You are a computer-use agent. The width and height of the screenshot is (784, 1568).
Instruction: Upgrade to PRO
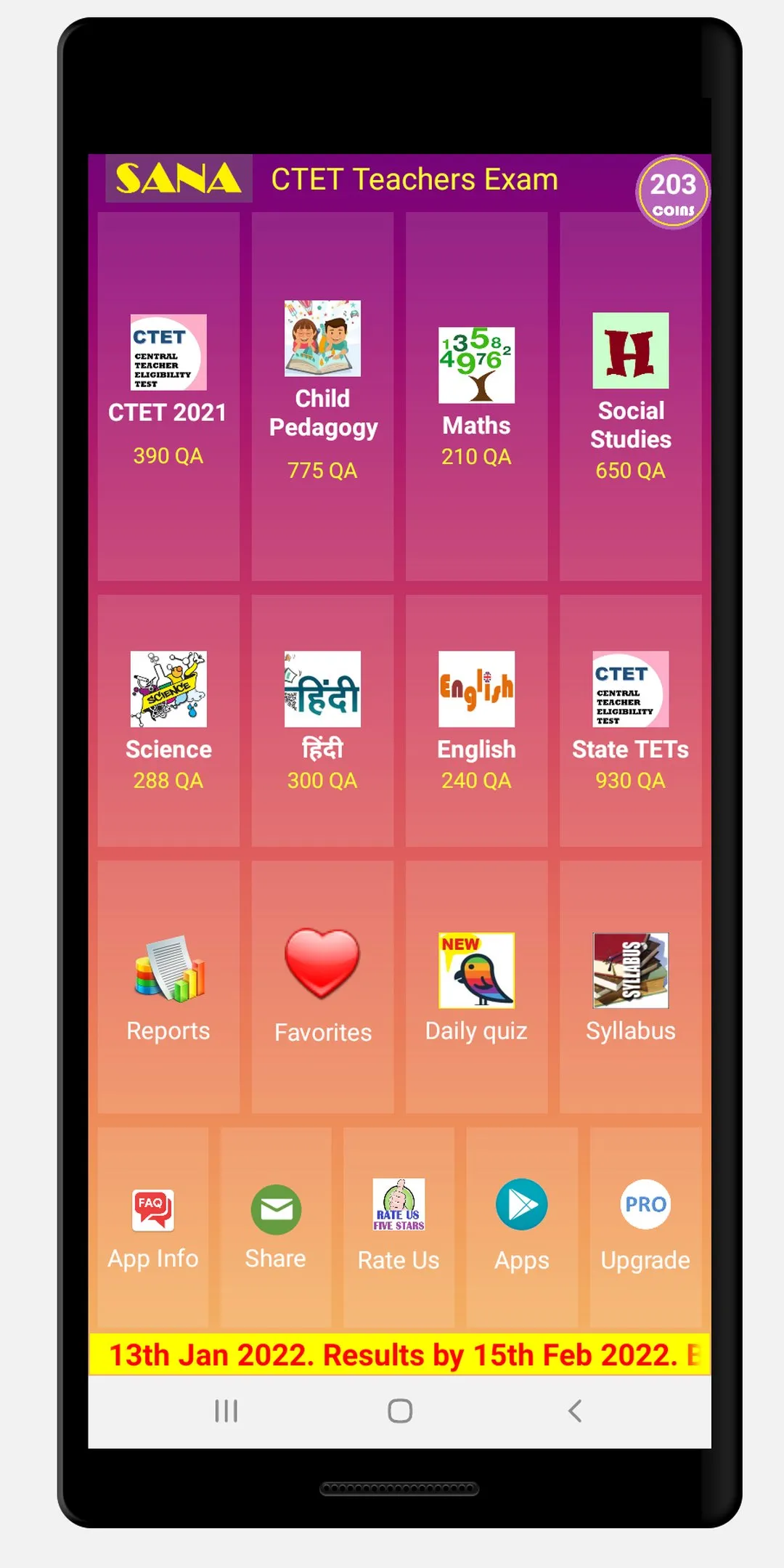[645, 1227]
